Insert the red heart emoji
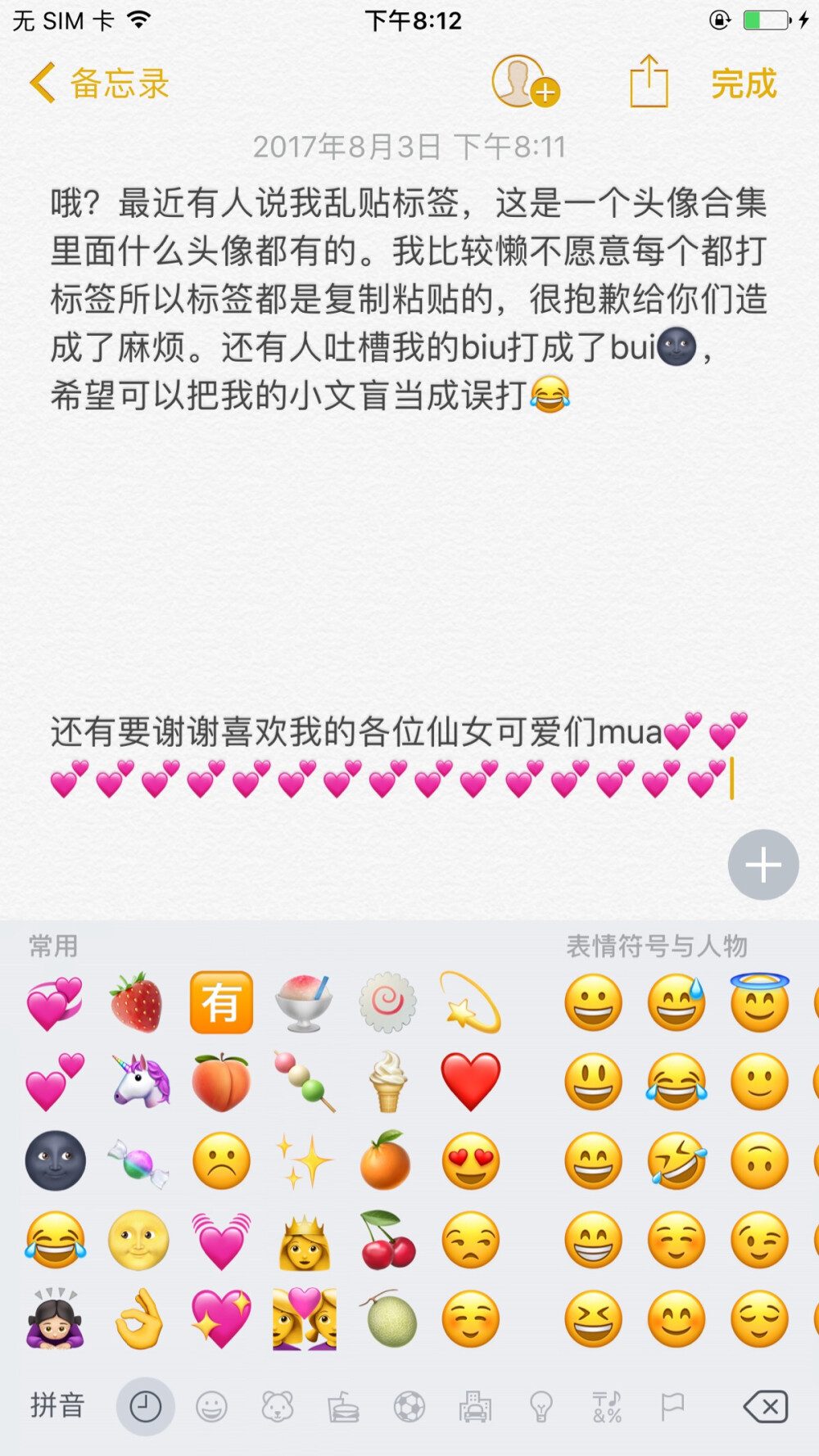The height and width of the screenshot is (1456, 819). pos(470,1081)
